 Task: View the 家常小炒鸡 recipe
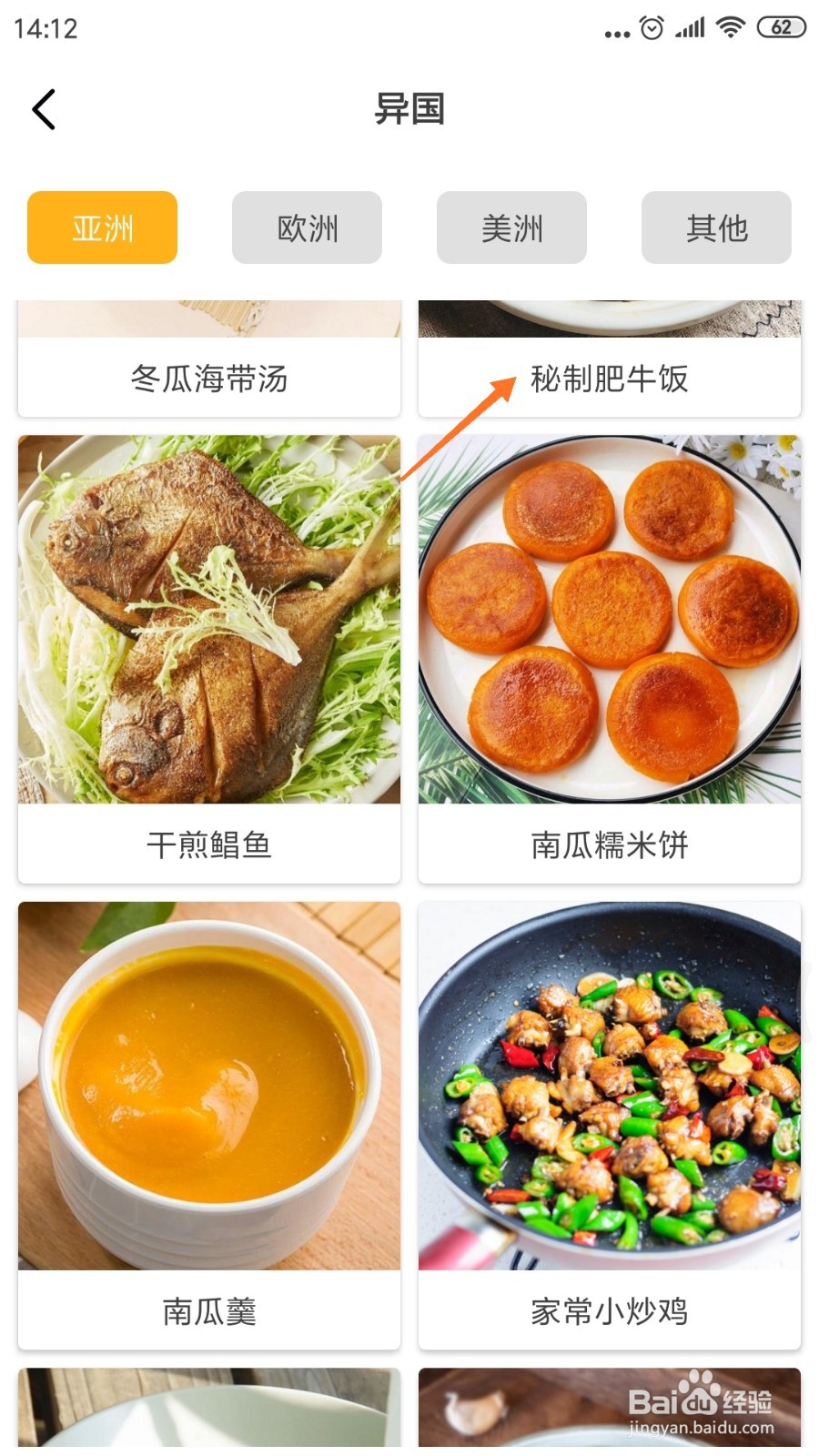610,1126
